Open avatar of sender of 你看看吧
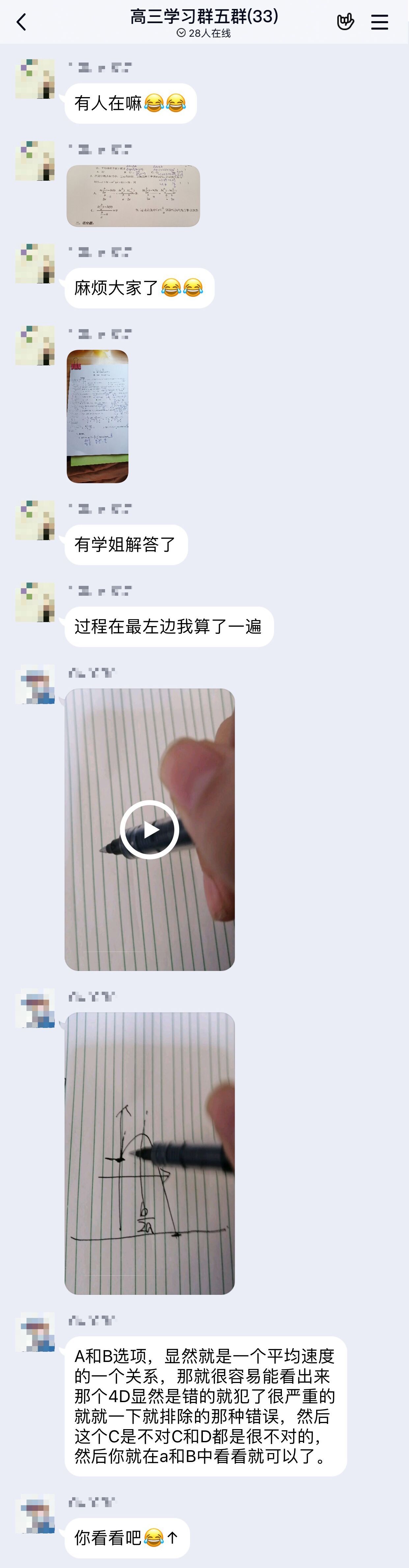 point(35,1514)
